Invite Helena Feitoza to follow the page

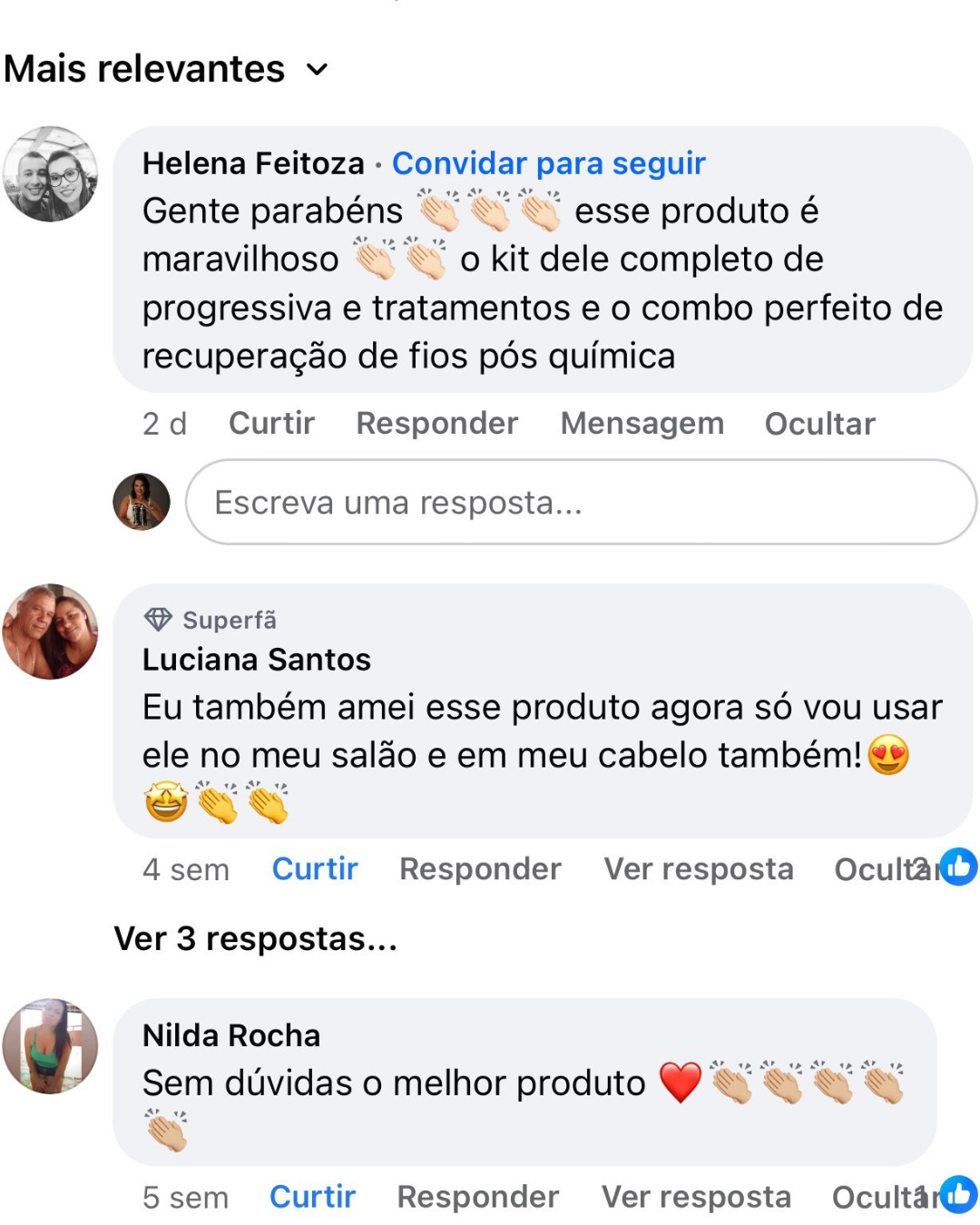click(x=548, y=163)
